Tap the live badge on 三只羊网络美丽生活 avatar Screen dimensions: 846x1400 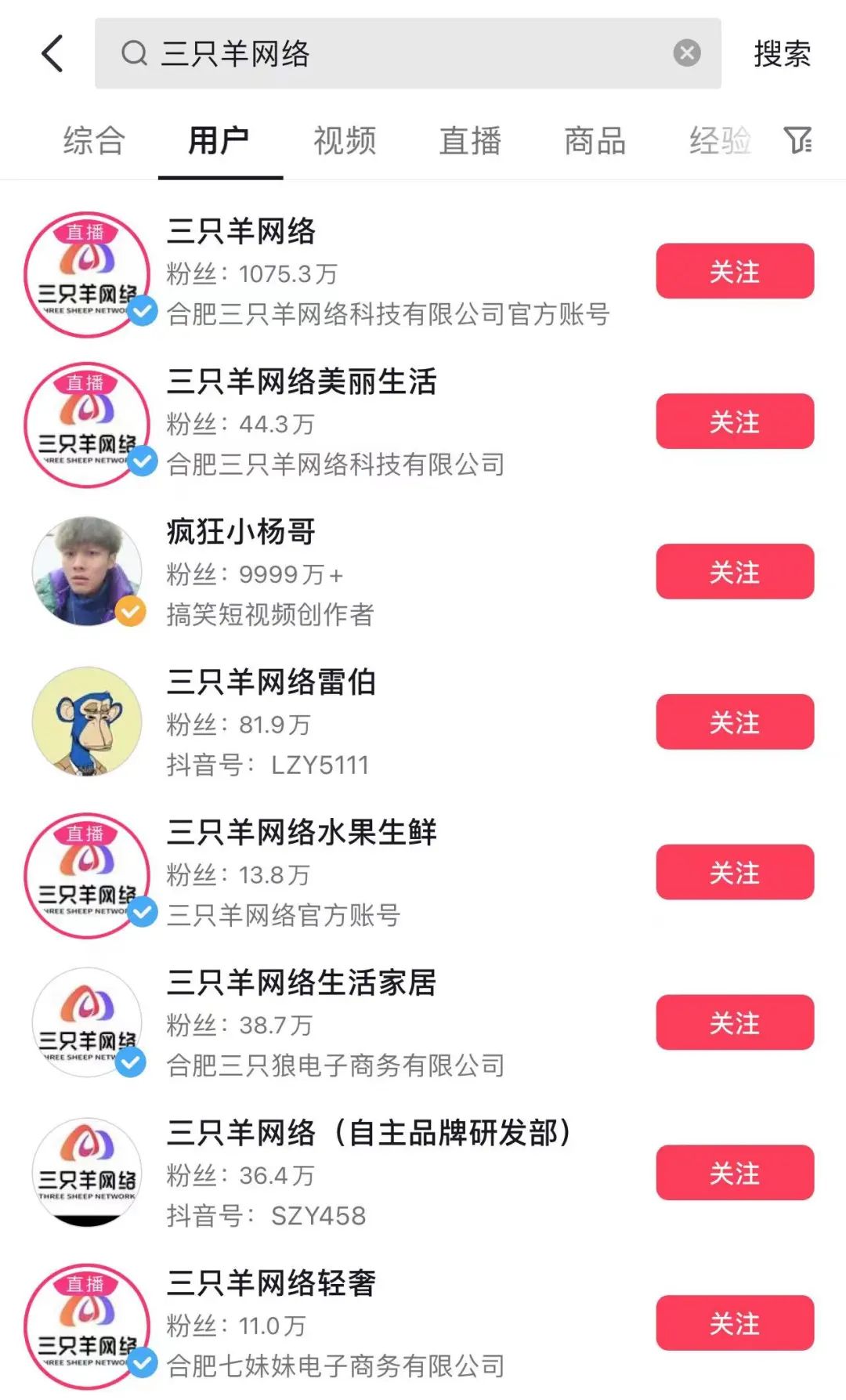click(85, 382)
